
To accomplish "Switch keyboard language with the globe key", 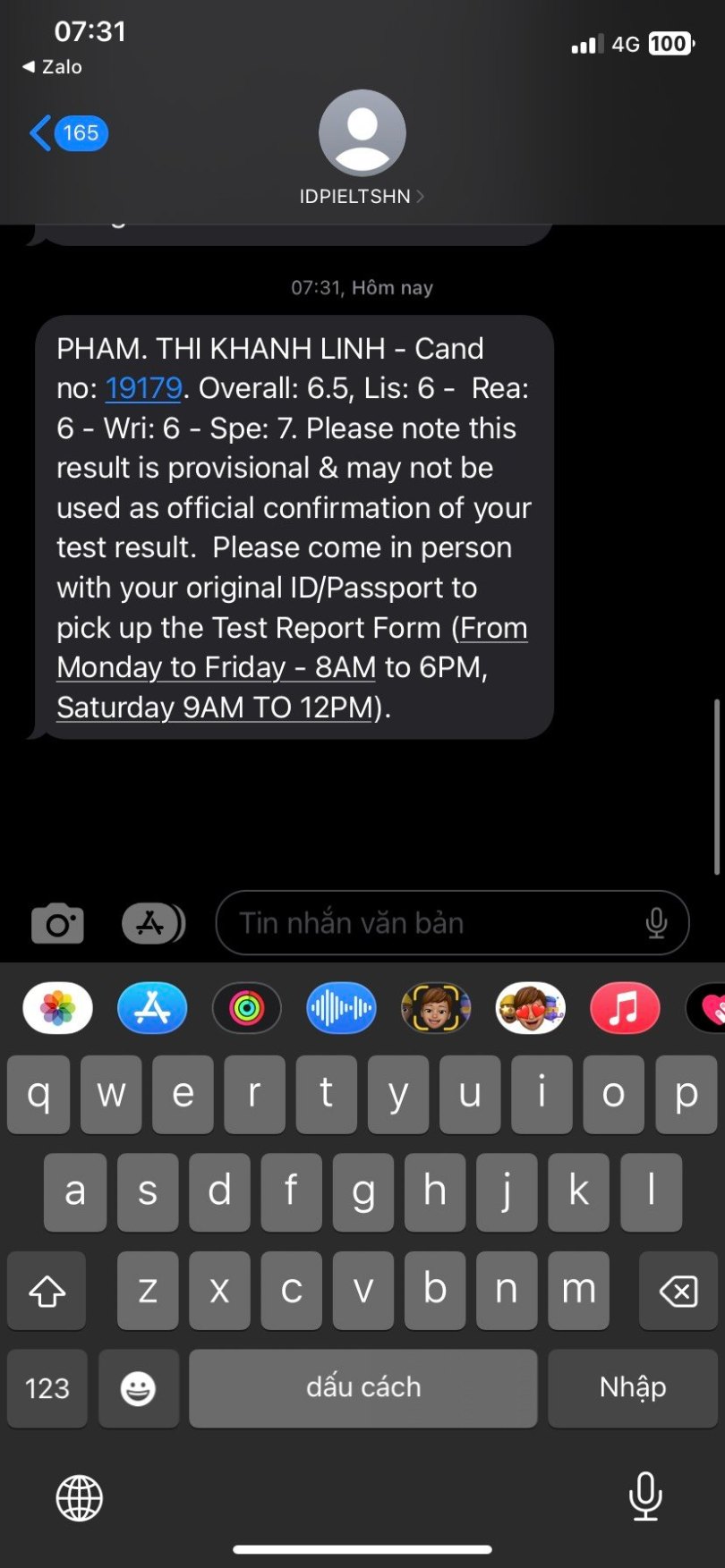I will coord(80,1497).
